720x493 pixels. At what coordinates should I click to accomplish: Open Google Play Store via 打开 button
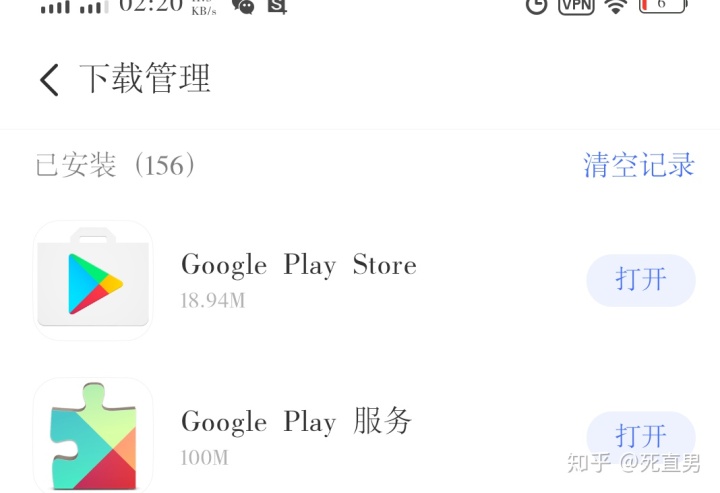pos(640,280)
